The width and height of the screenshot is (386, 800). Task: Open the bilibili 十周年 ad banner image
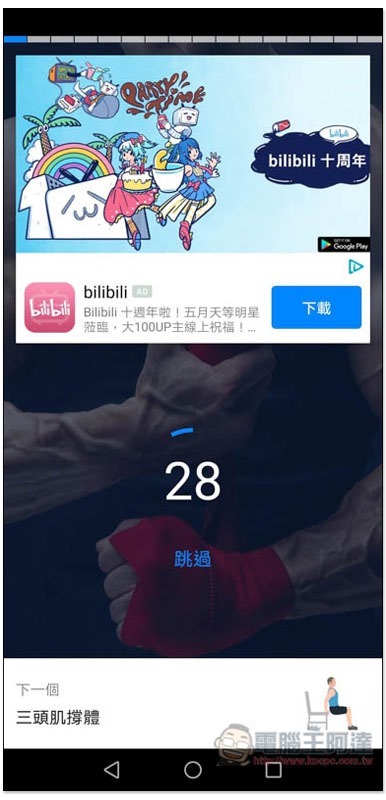click(193, 154)
